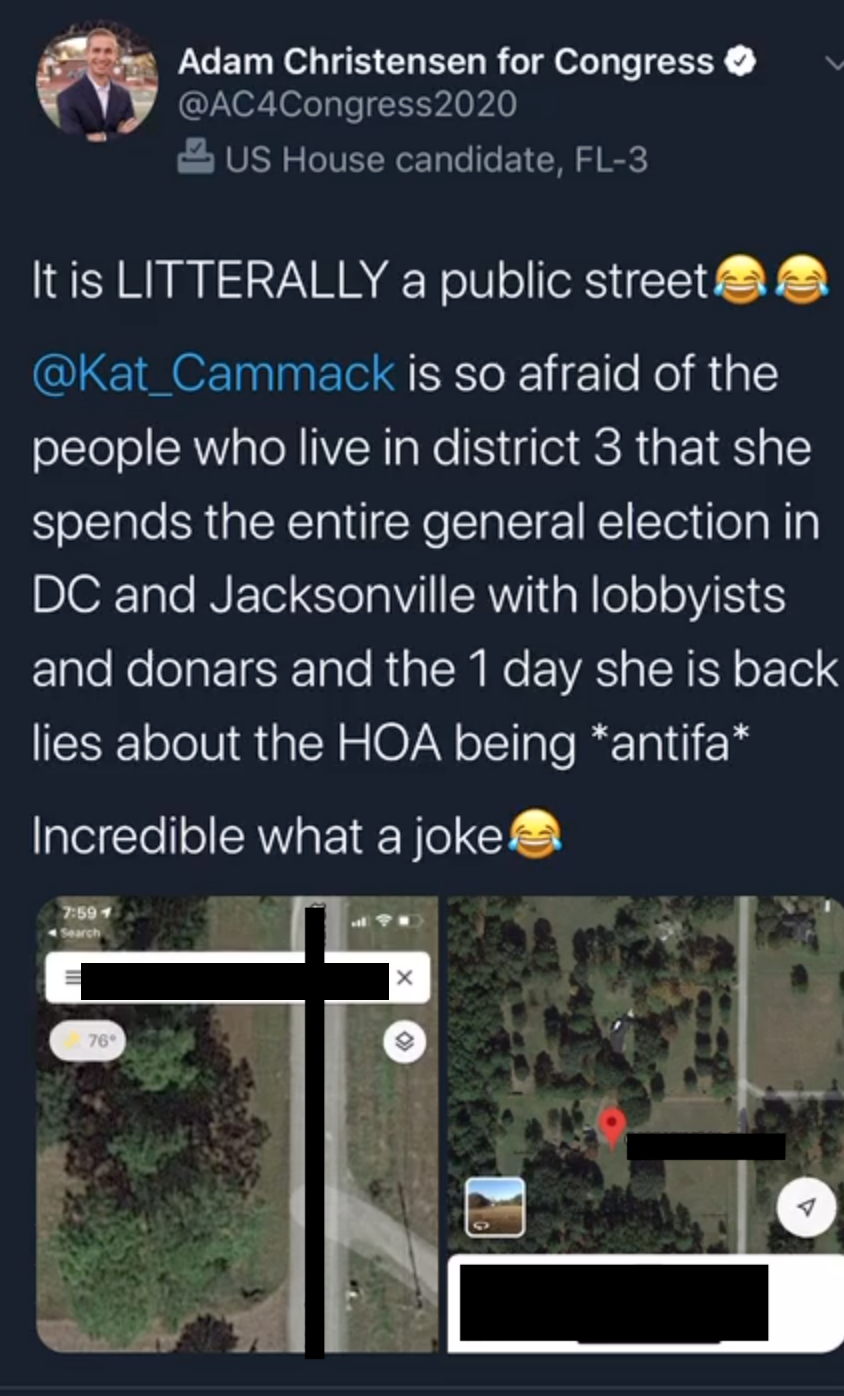The height and width of the screenshot is (1396, 844).
Task: Tap the Adam Christensen for Congress name
Action: (446, 62)
